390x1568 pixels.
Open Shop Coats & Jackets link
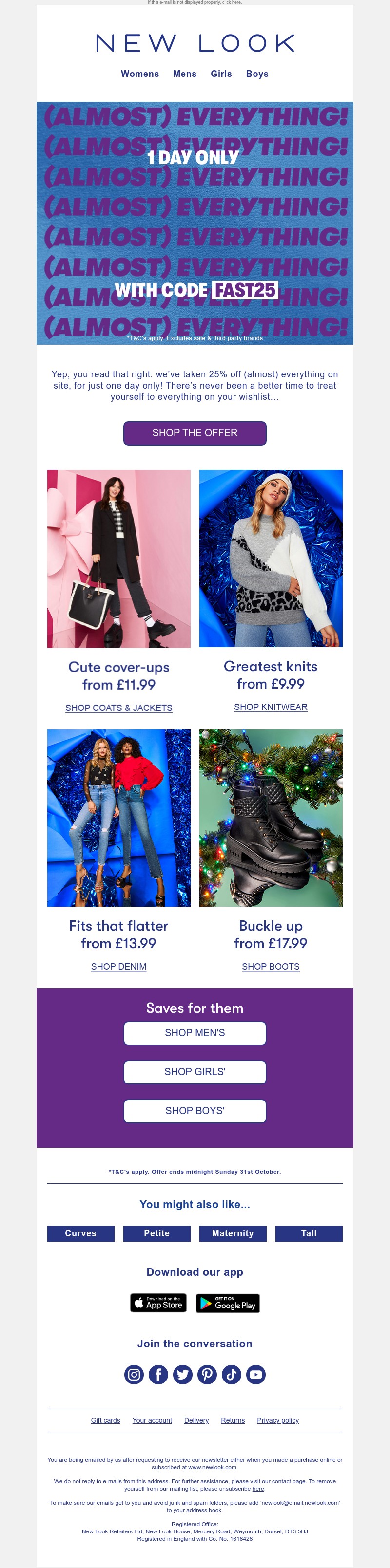[119, 708]
